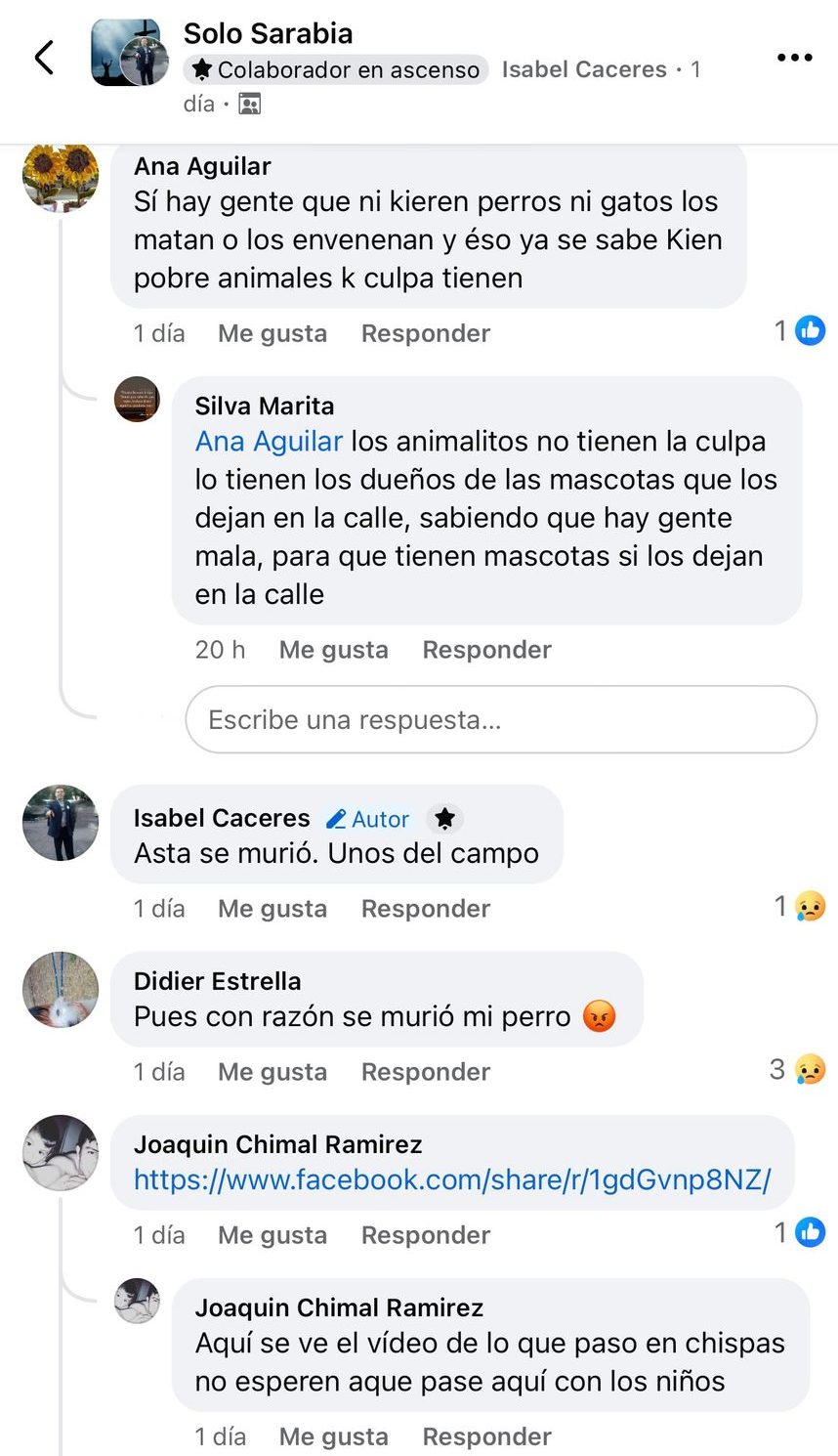Open the three-dot overflow menu

click(x=794, y=58)
